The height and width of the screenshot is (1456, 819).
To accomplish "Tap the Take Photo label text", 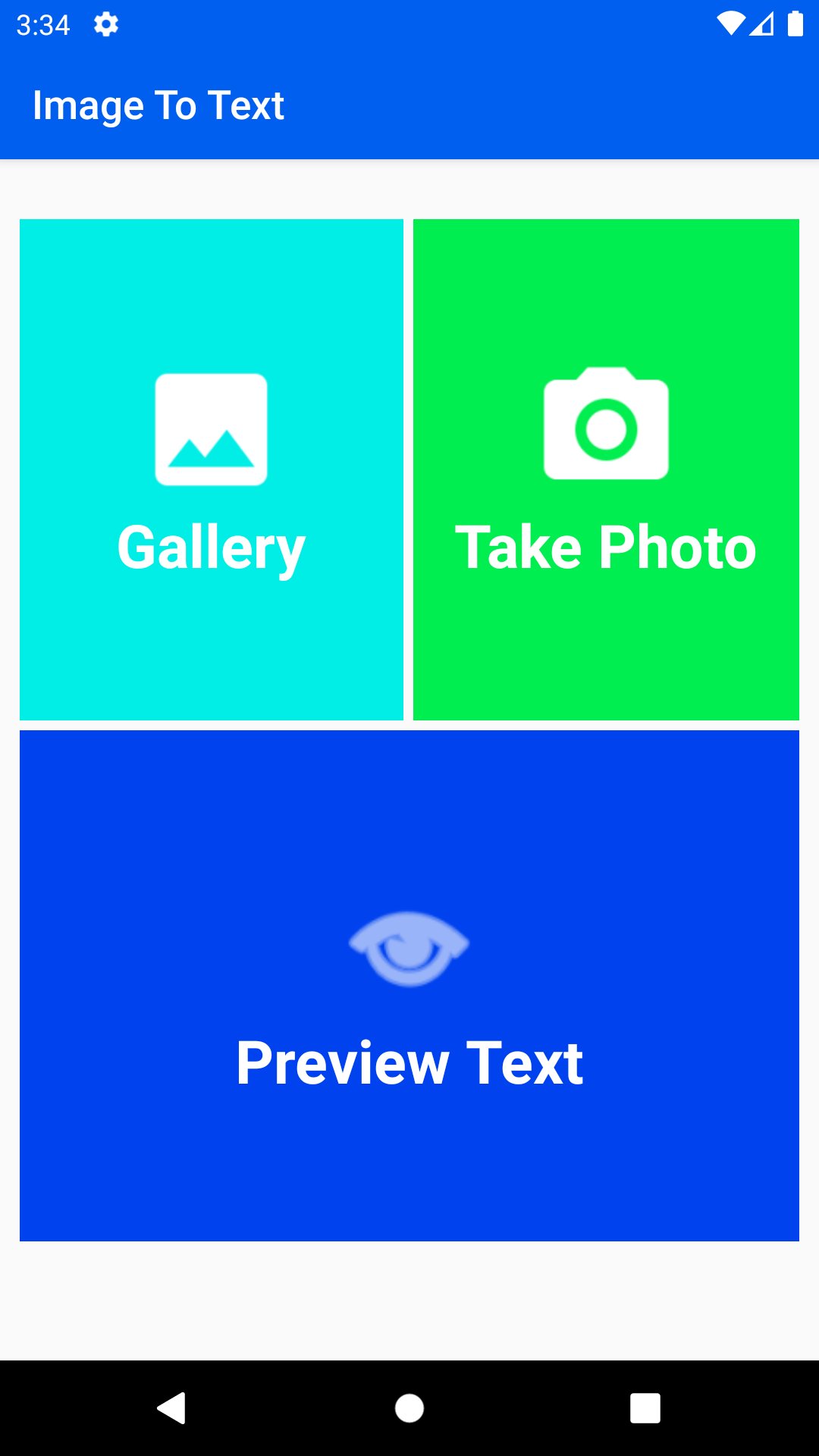I will (x=605, y=546).
